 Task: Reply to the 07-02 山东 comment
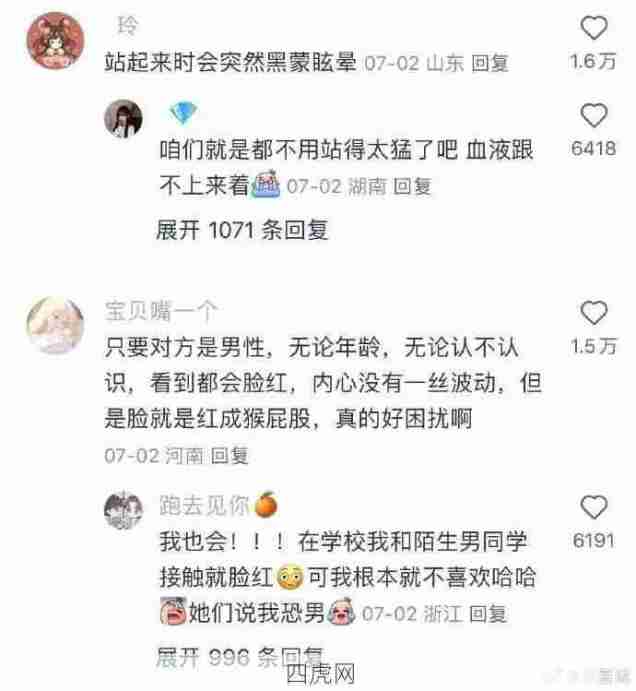tap(489, 63)
